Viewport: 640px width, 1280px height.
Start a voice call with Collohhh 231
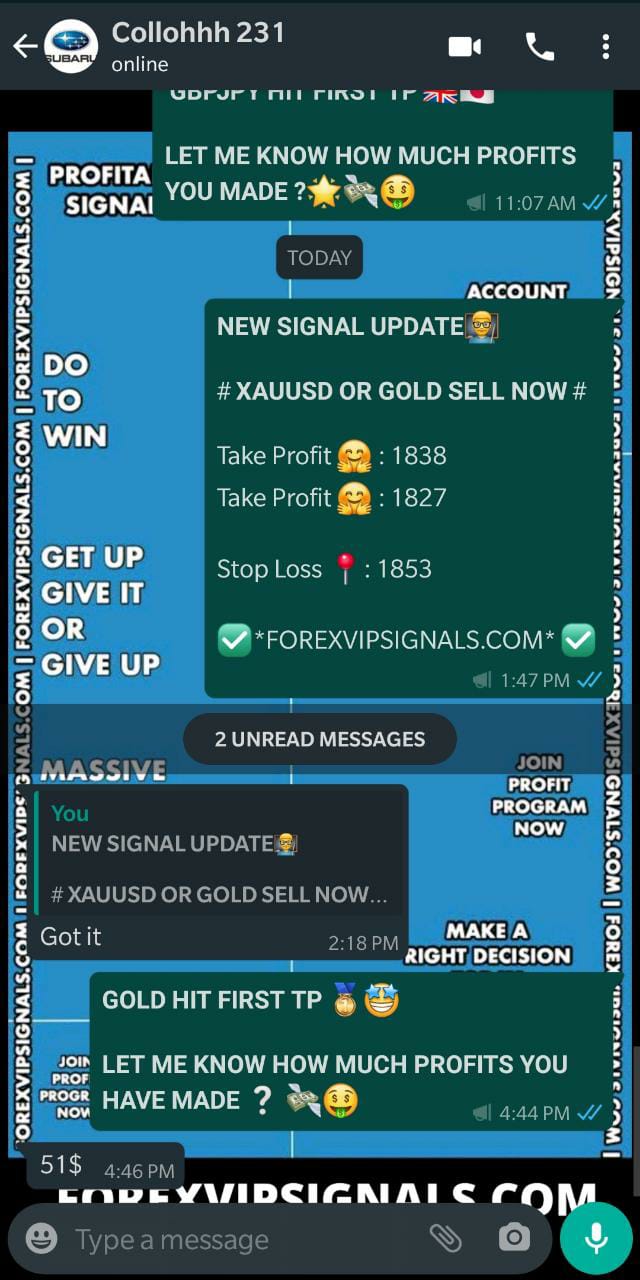539,47
